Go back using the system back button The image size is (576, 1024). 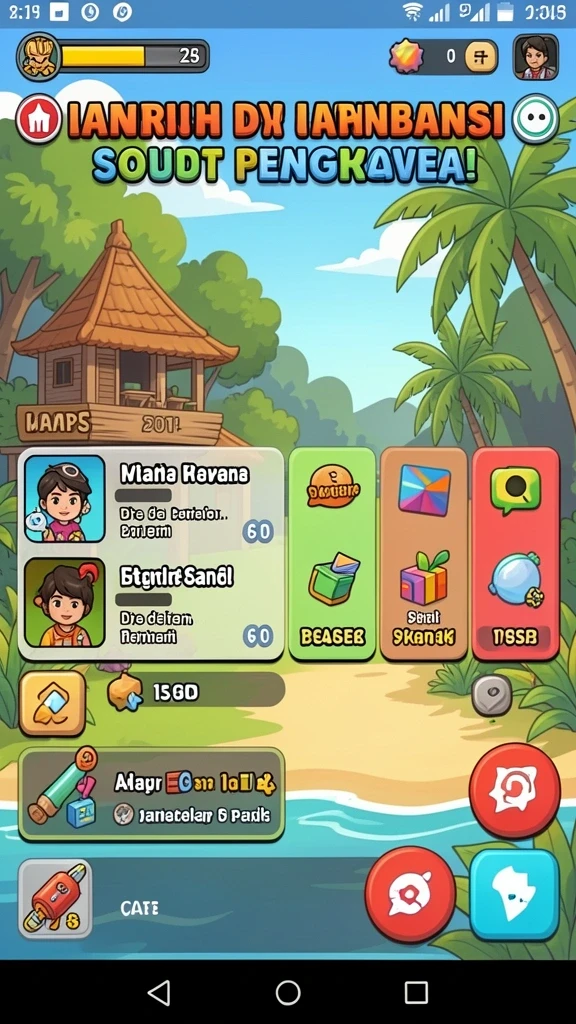pos(159,993)
